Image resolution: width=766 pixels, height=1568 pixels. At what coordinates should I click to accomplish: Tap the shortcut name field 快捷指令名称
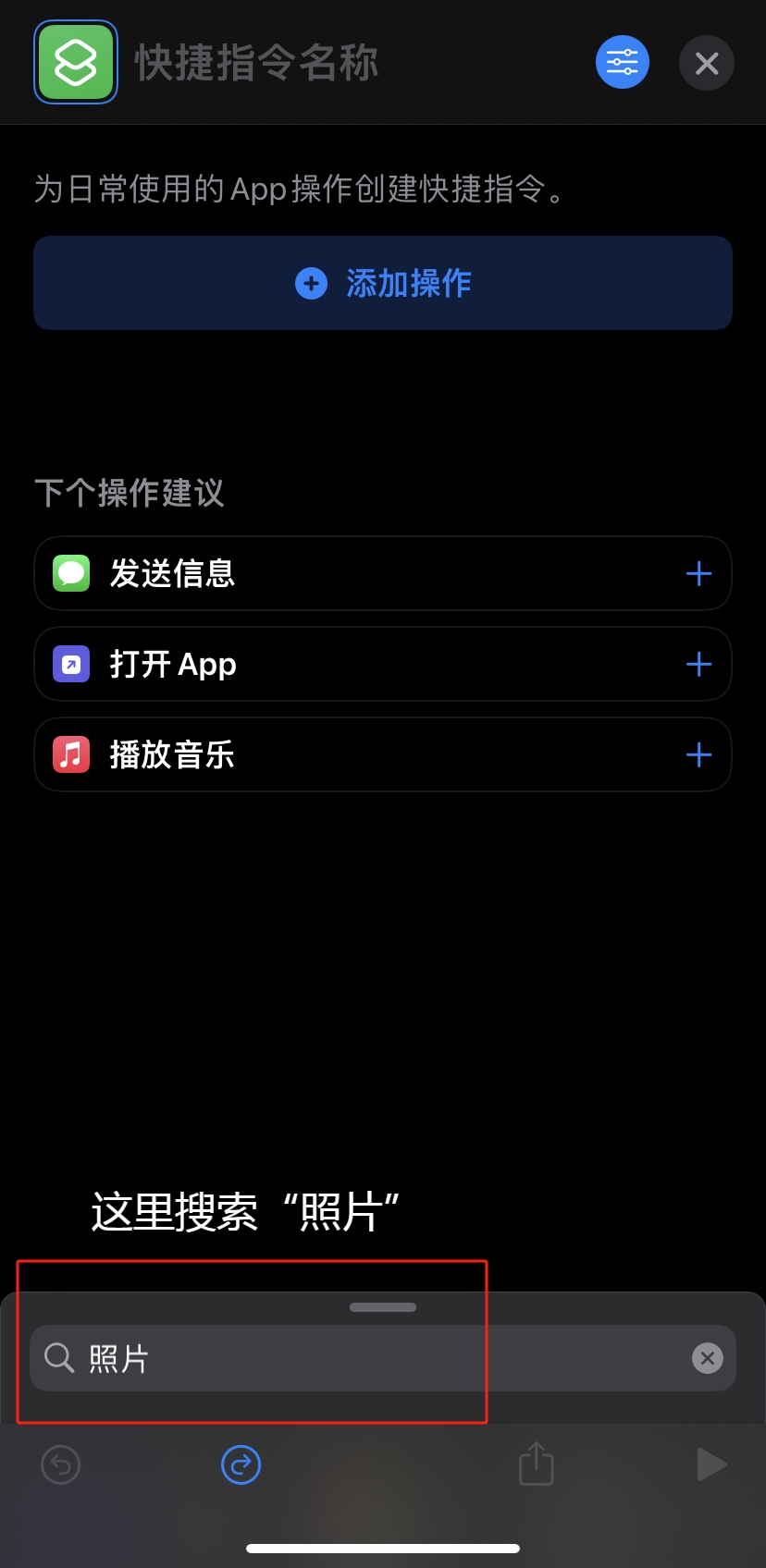click(x=257, y=63)
